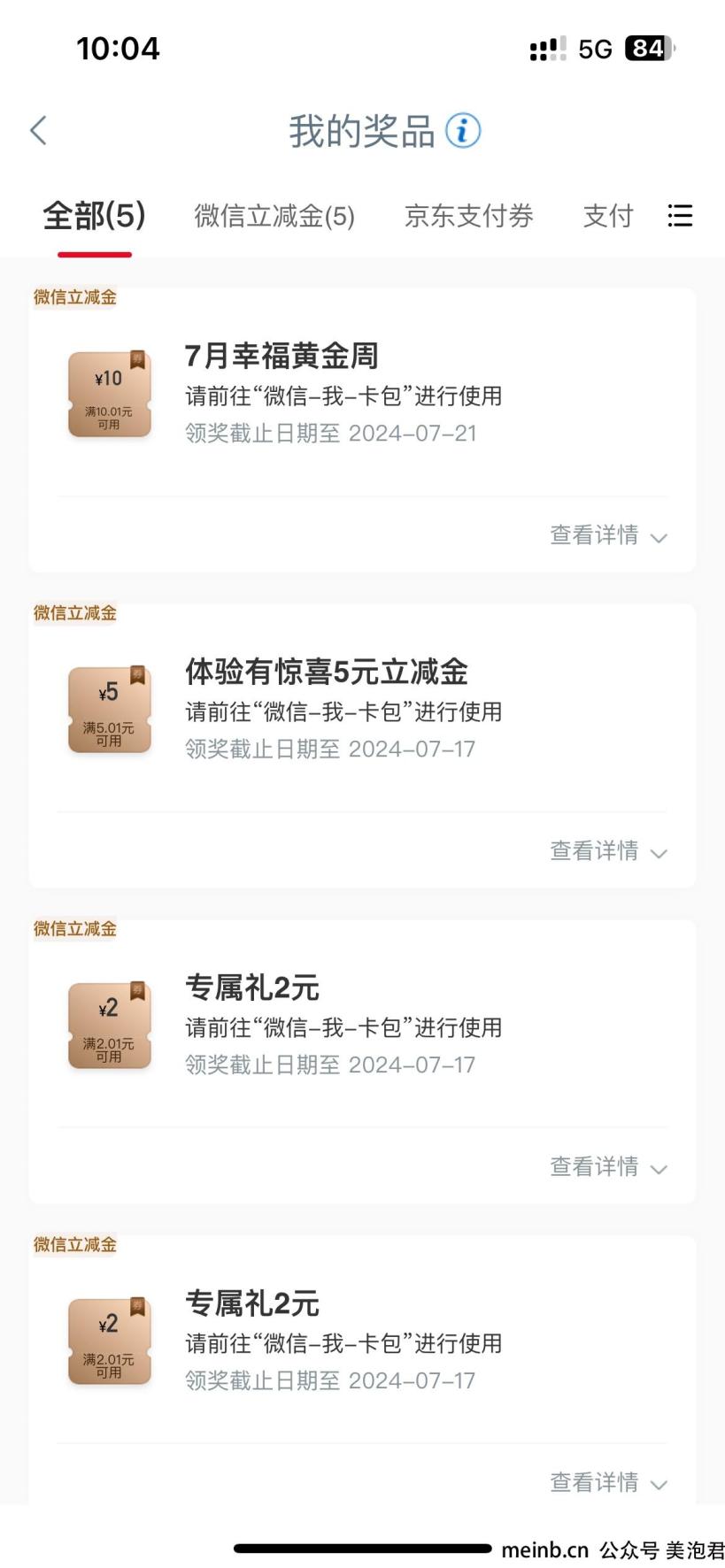Select the 全部(5) tab
The height and width of the screenshot is (1568, 725).
[95, 216]
